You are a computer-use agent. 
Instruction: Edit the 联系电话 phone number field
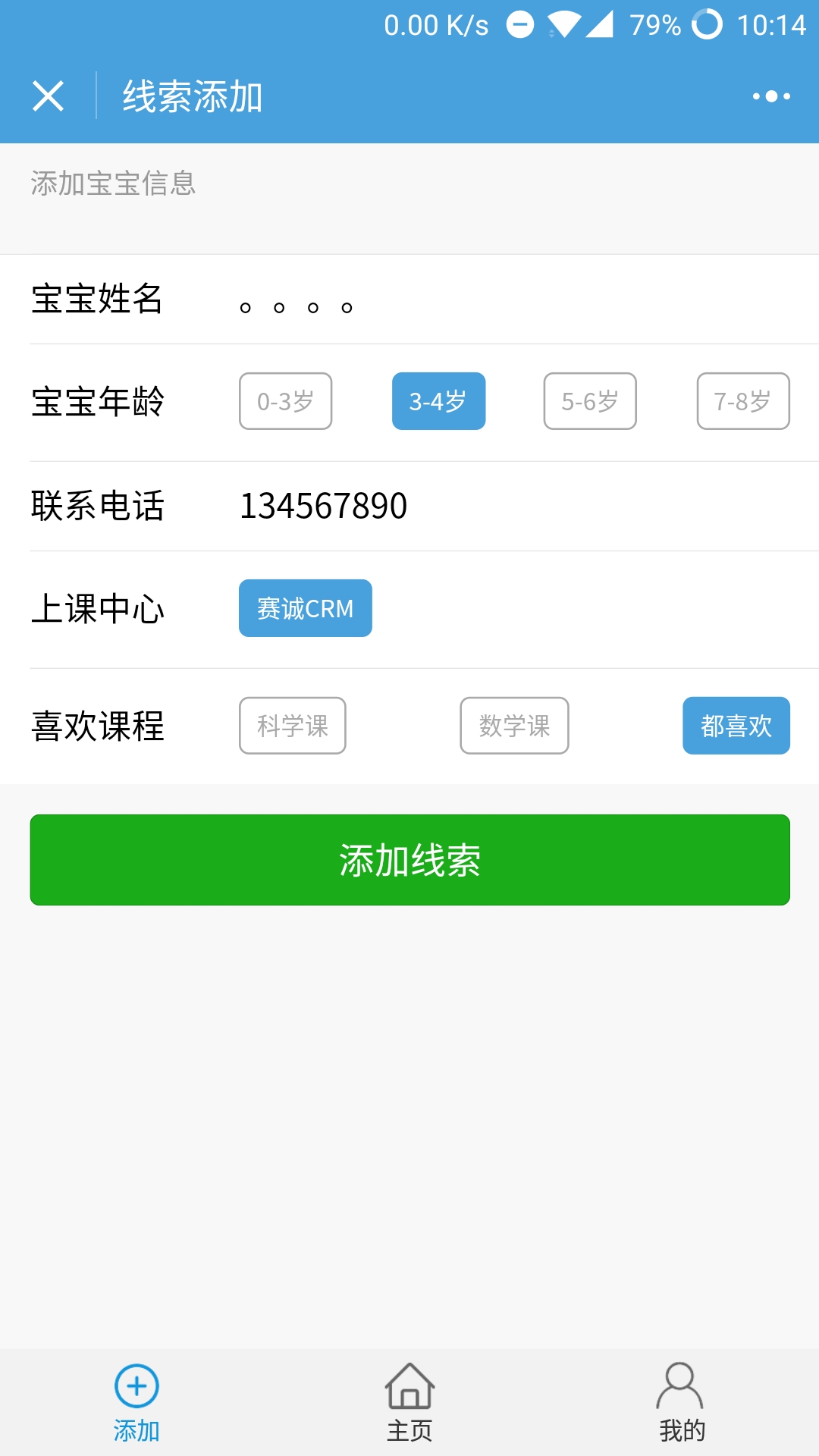[x=515, y=506]
